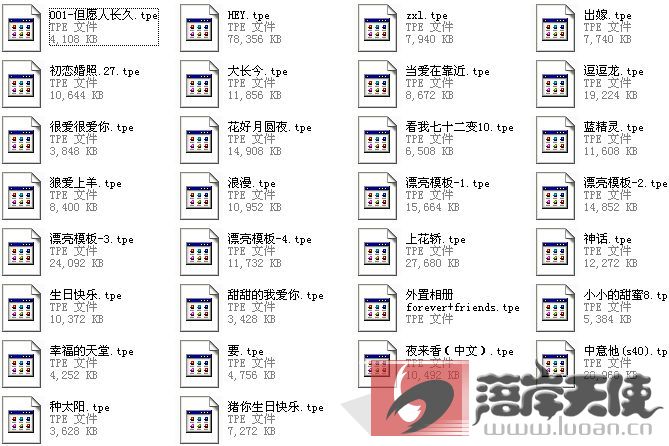Select the 当爱在靠近.tpe file
Image resolution: width=669 pixels, height=446 pixels.
click(x=378, y=83)
